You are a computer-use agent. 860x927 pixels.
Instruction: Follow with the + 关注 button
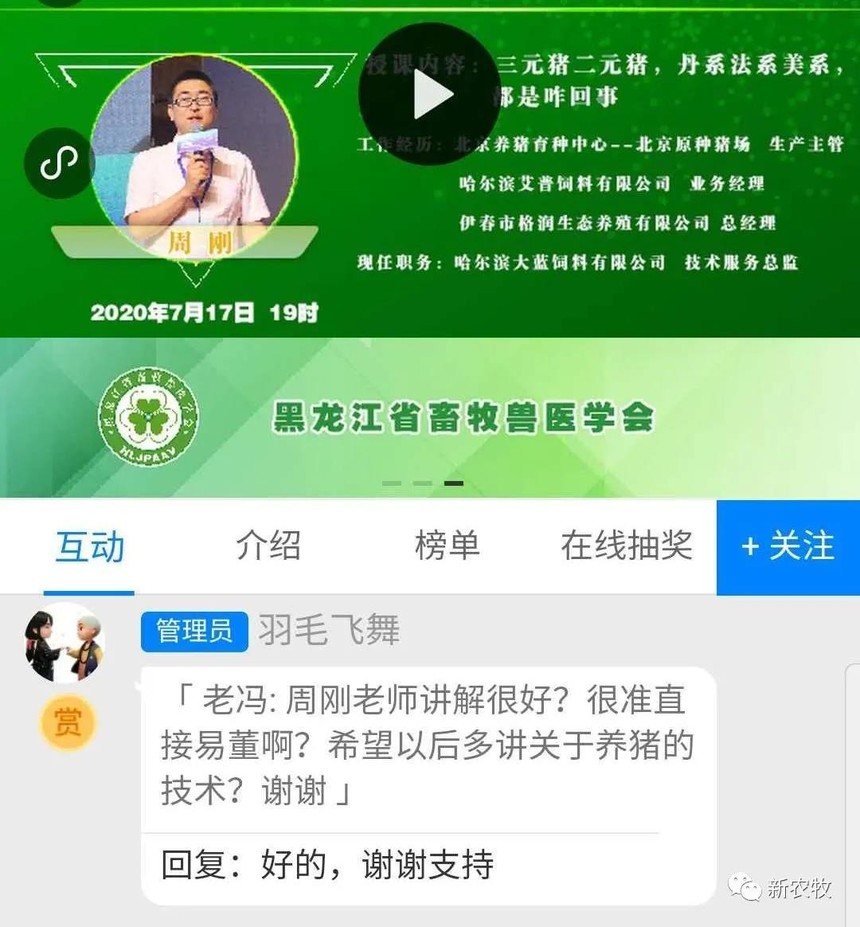coord(788,547)
